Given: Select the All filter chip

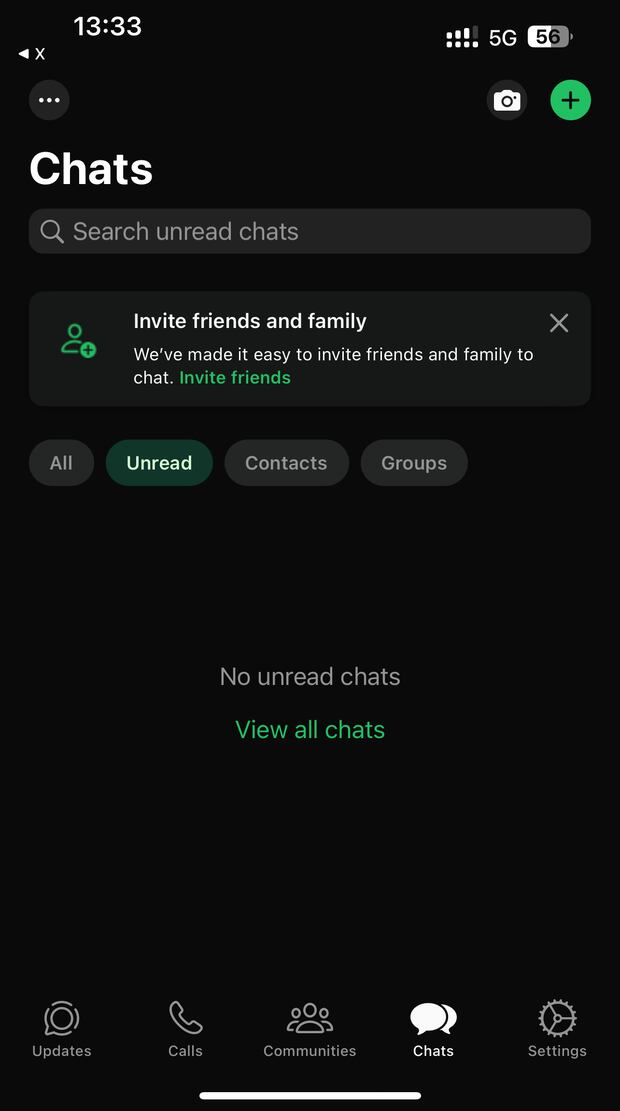Looking at the screenshot, I should coord(61,463).
